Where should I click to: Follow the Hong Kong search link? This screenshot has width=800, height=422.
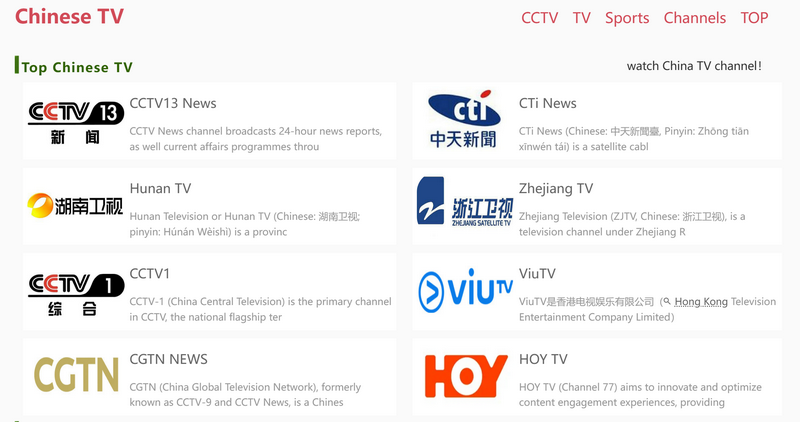pos(701,301)
